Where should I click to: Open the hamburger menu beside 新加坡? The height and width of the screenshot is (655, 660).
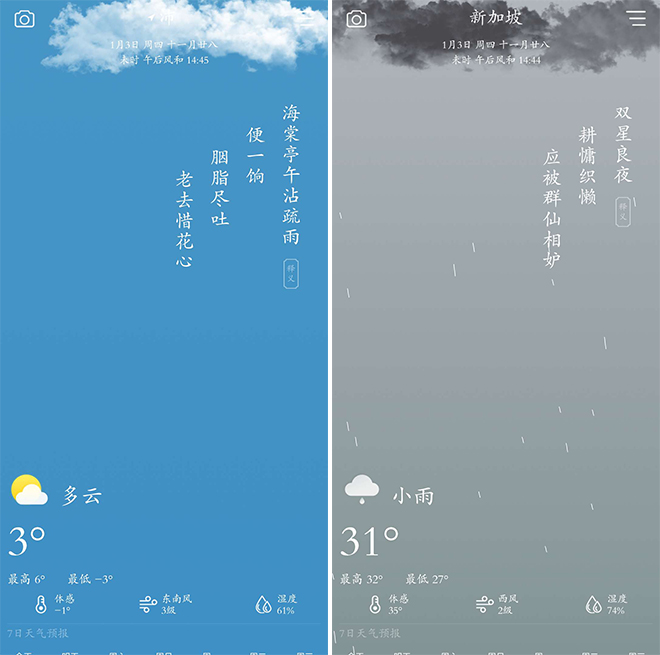coord(636,19)
